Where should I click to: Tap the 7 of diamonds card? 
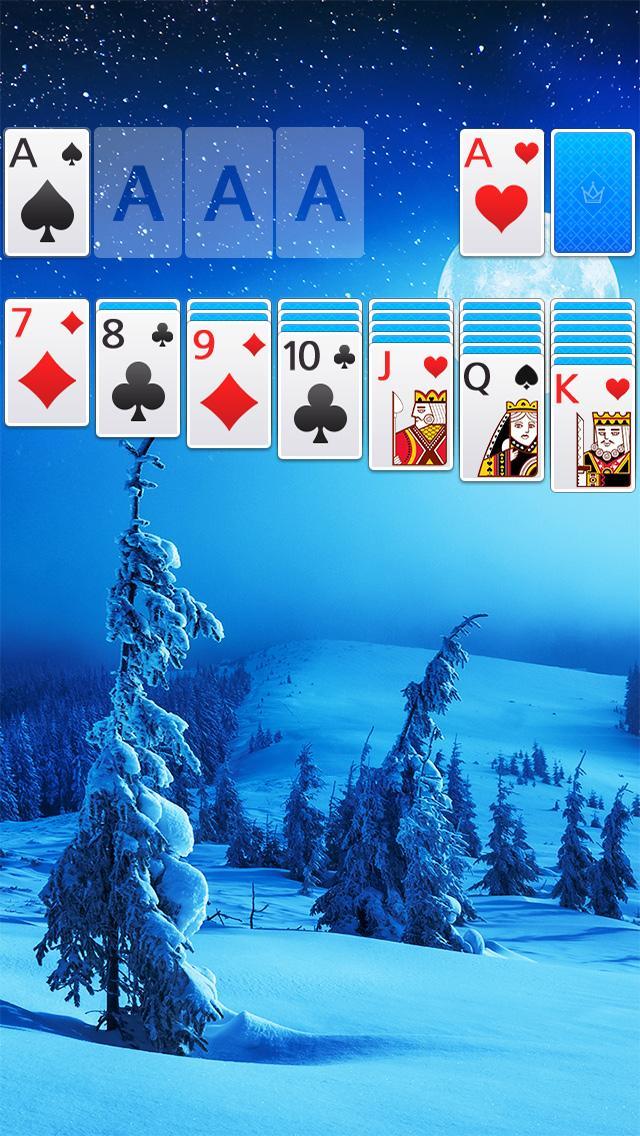coord(47,363)
